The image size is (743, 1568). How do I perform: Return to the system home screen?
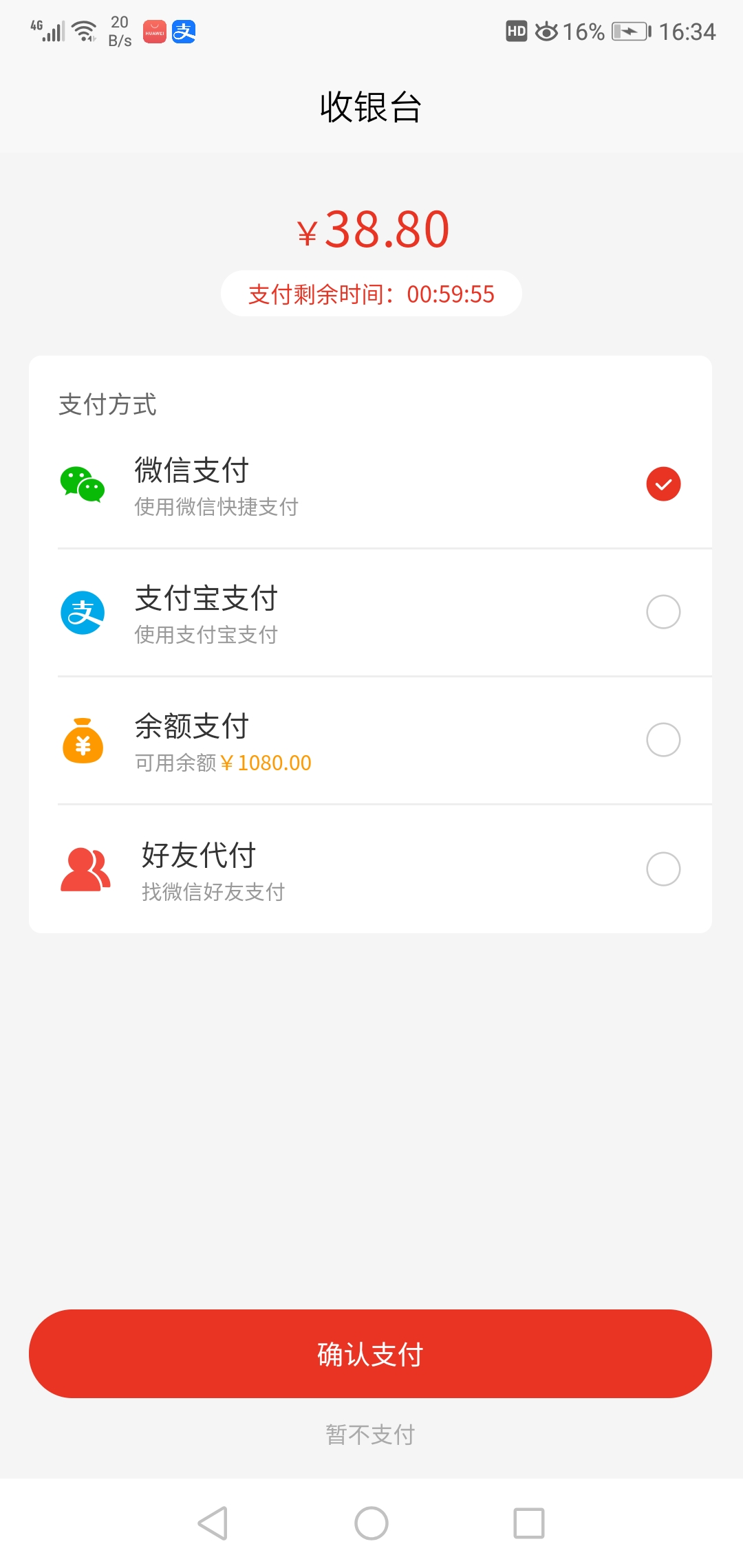tap(371, 1523)
